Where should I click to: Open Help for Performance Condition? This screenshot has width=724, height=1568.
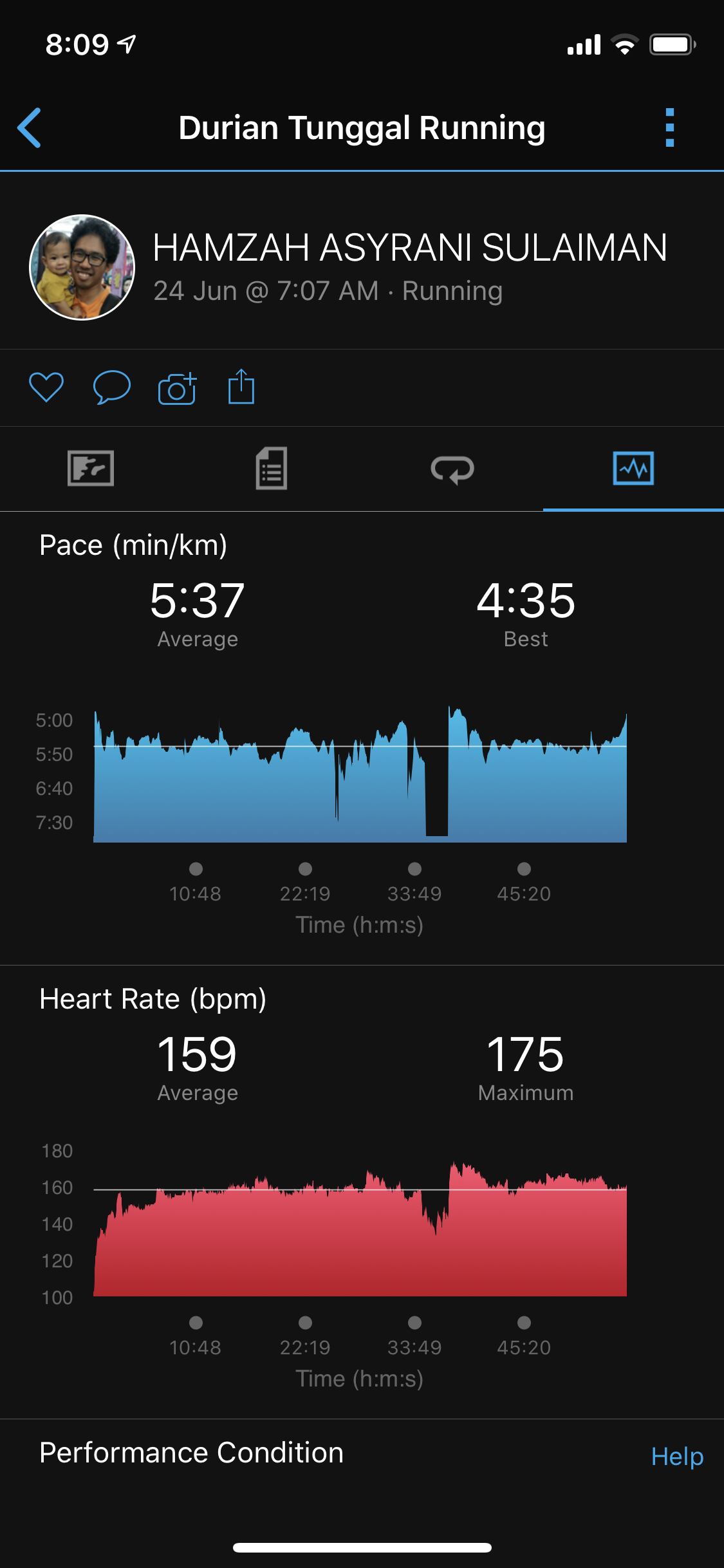pyautogui.click(x=677, y=1456)
